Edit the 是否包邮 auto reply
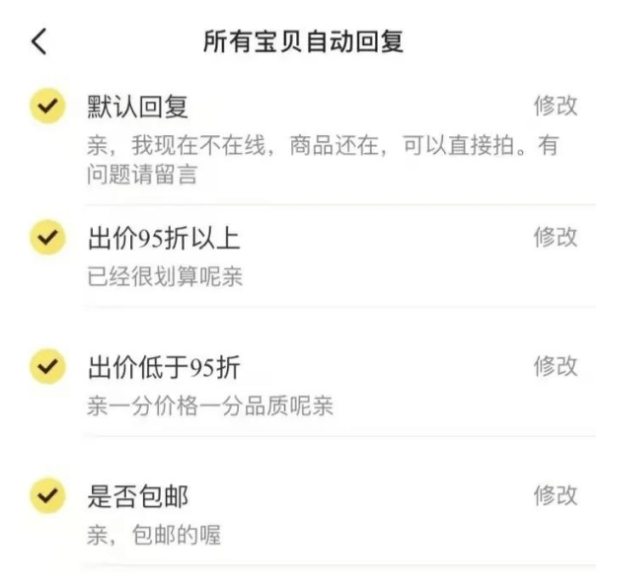The height and width of the screenshot is (572, 623). pos(555,496)
